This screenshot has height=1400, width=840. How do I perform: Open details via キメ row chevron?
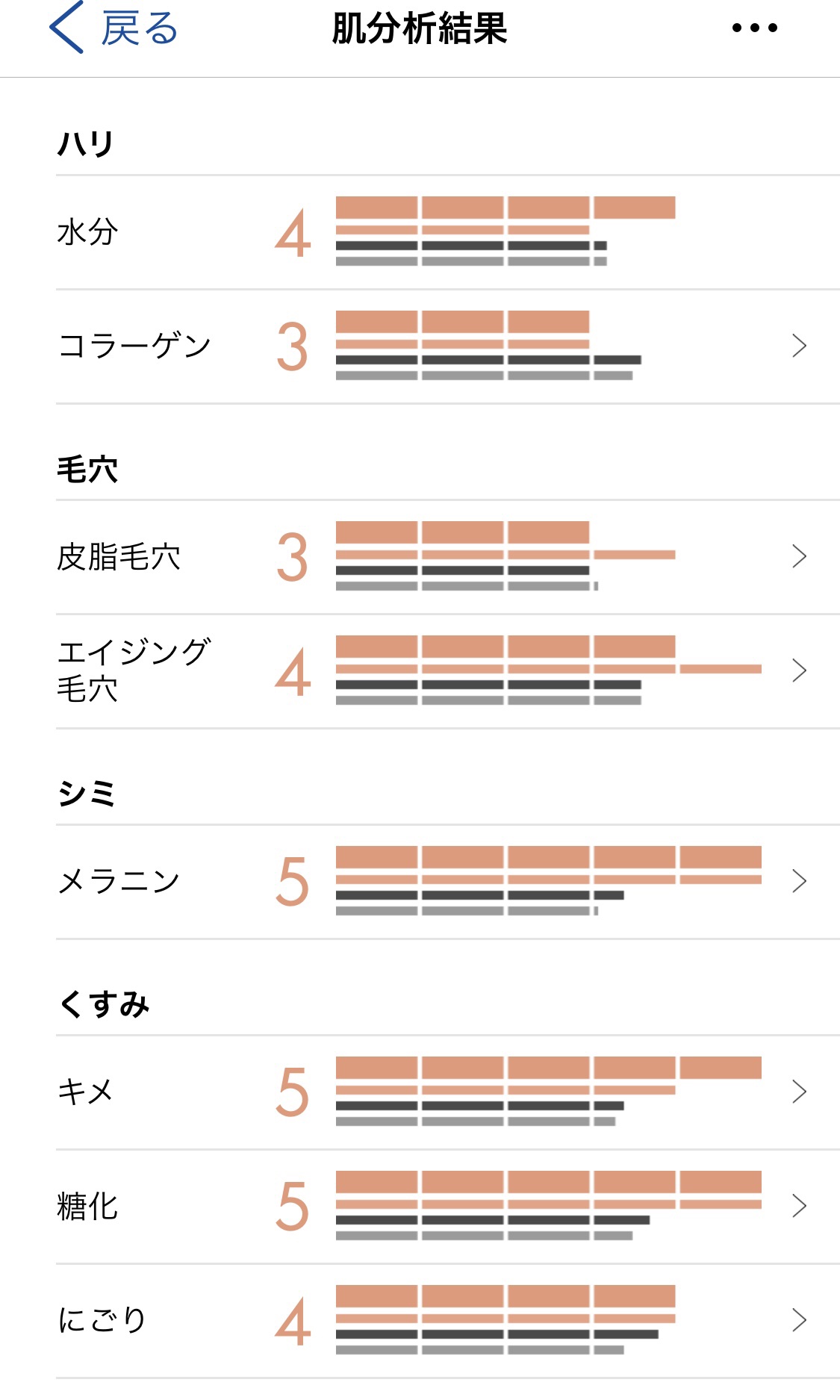(x=800, y=1092)
